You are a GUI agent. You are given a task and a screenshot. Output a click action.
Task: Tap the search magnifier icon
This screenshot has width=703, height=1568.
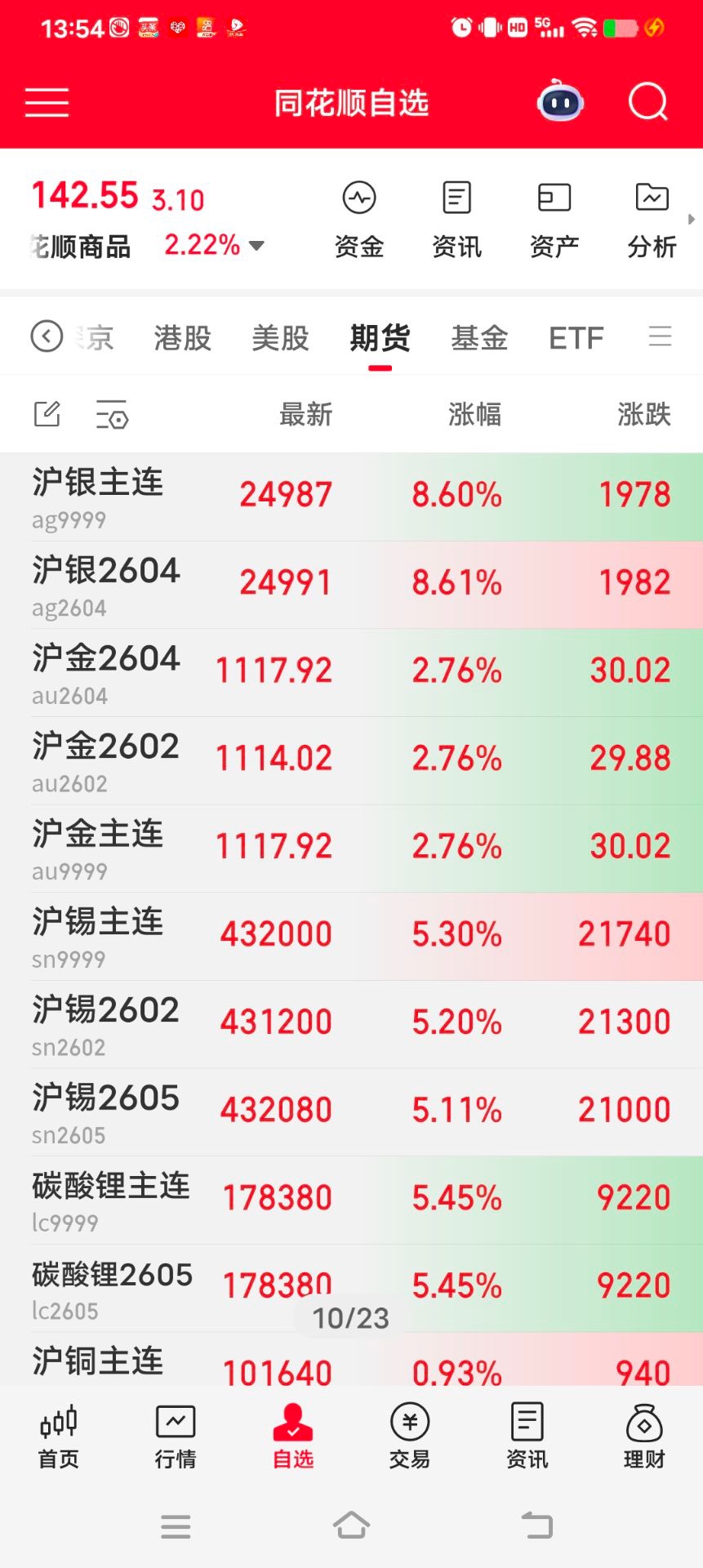tap(647, 103)
